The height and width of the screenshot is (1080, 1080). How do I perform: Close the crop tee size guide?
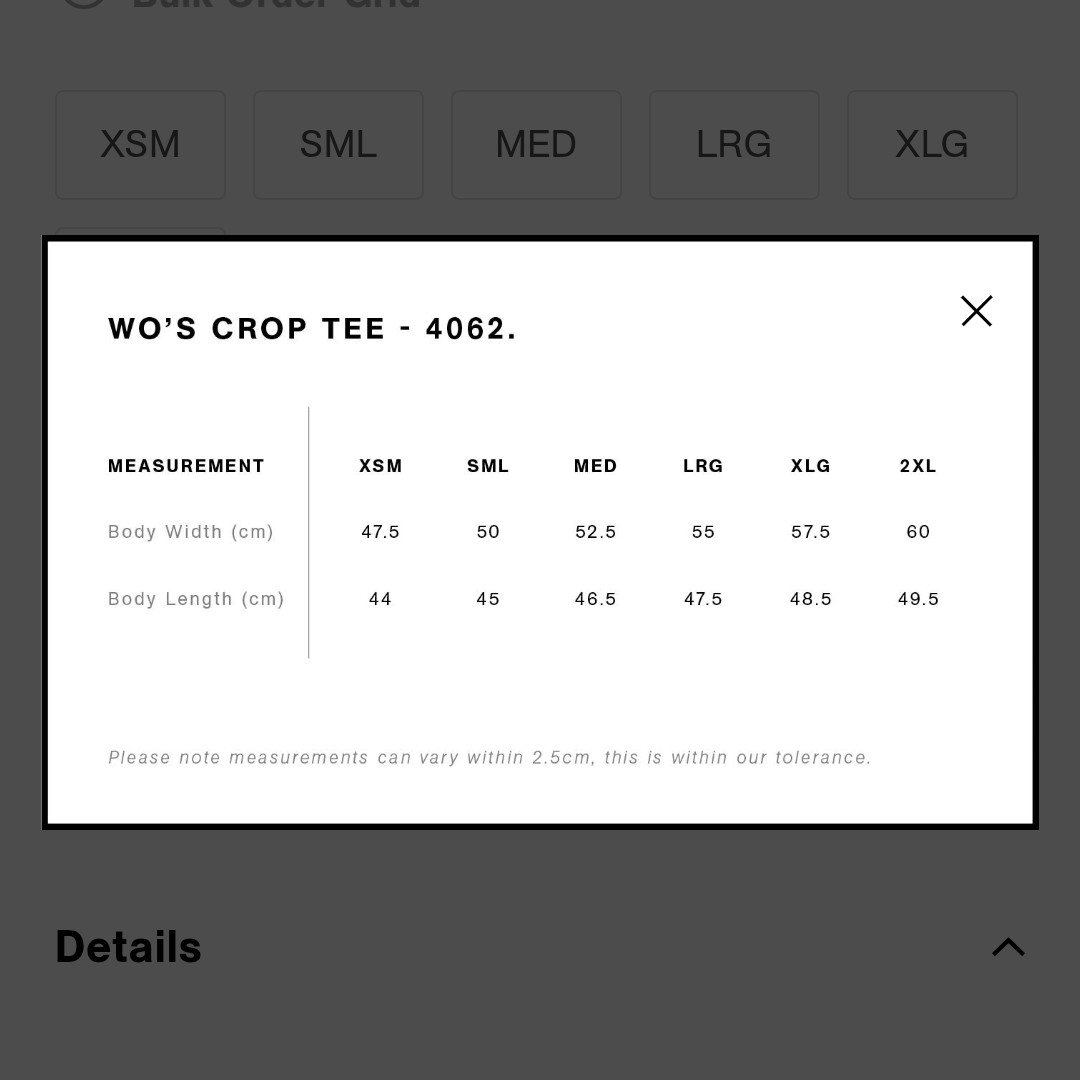pos(976,311)
